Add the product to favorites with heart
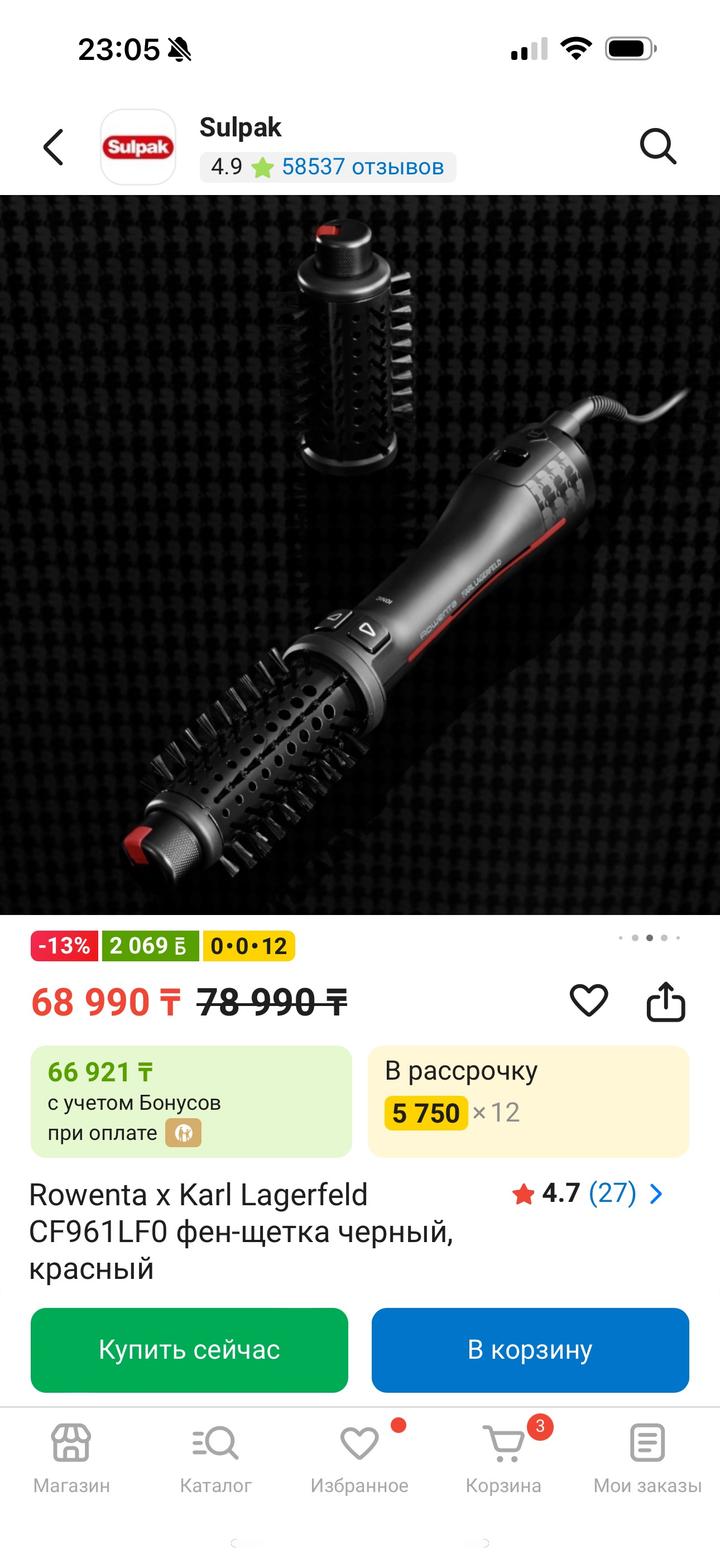 coord(588,1000)
